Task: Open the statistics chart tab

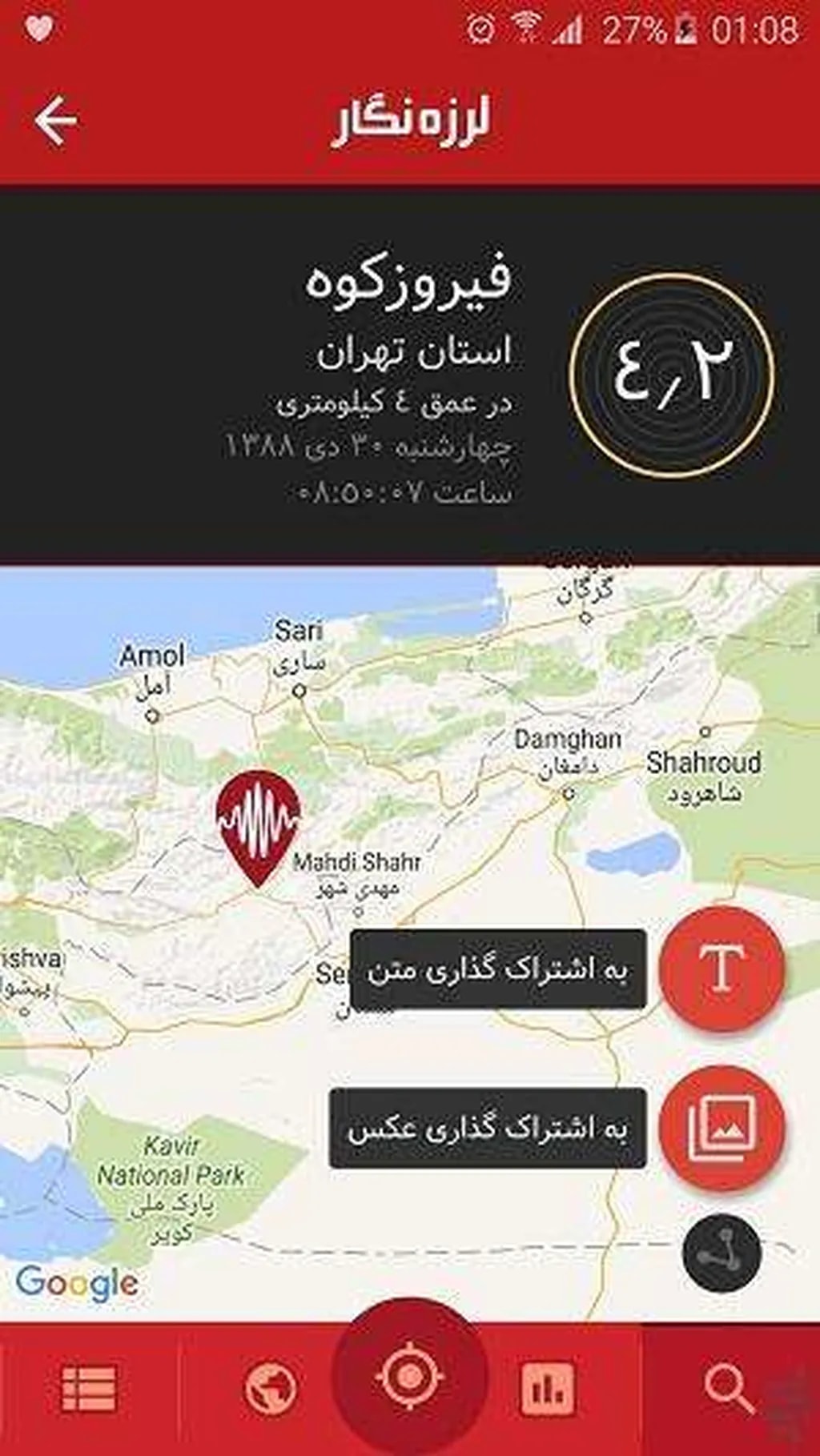Action: (548, 1389)
